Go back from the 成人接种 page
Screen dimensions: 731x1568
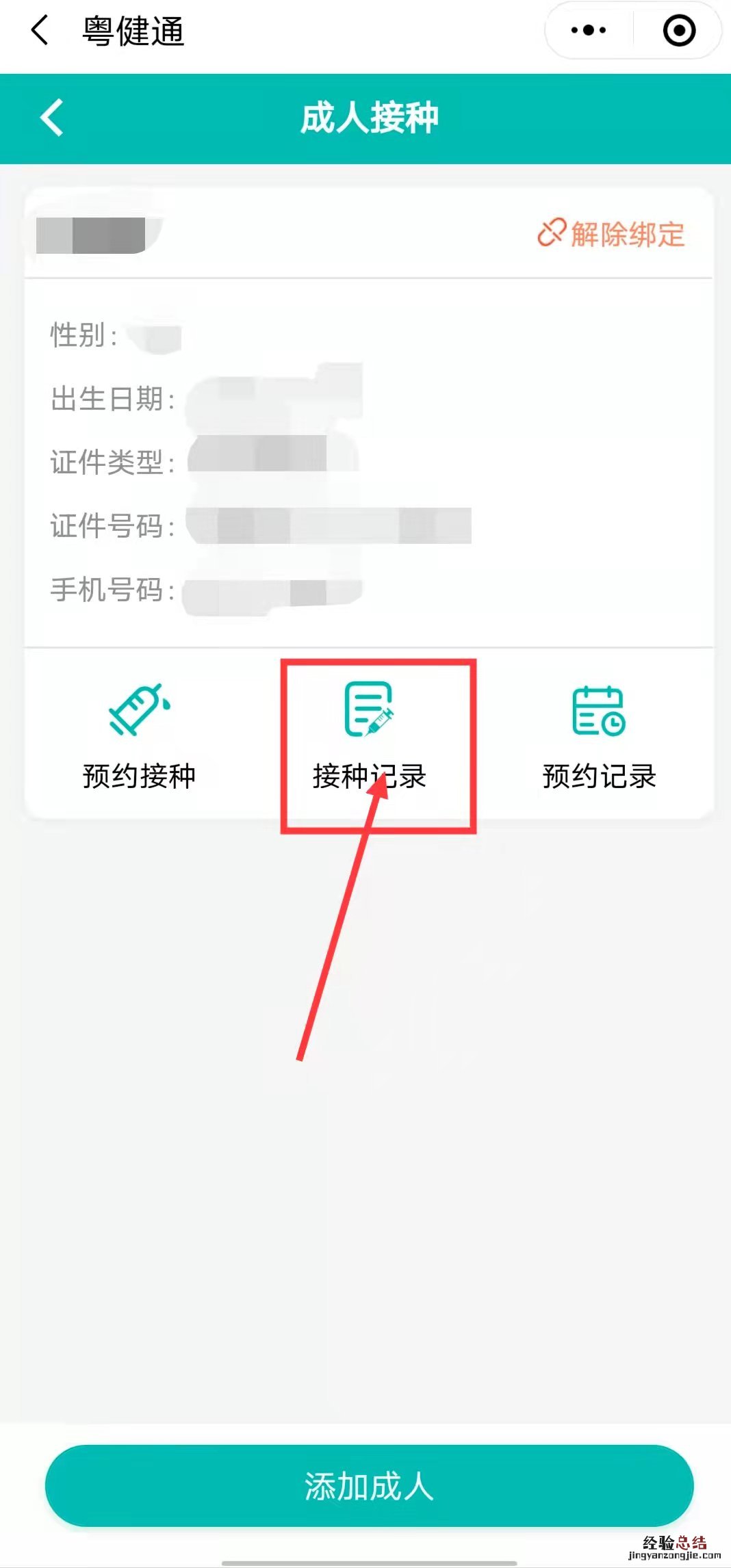[x=51, y=118]
